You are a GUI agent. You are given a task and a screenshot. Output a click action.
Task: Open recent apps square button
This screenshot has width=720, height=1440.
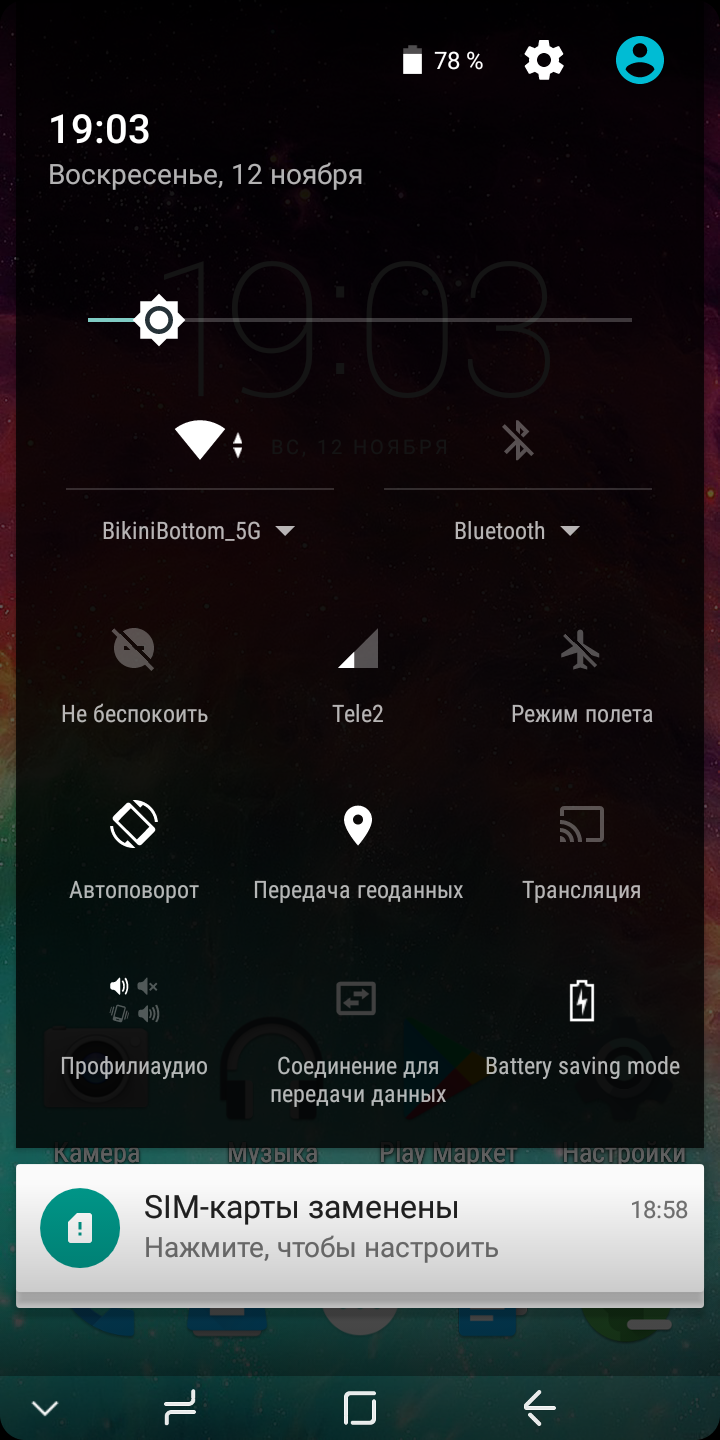point(360,1408)
